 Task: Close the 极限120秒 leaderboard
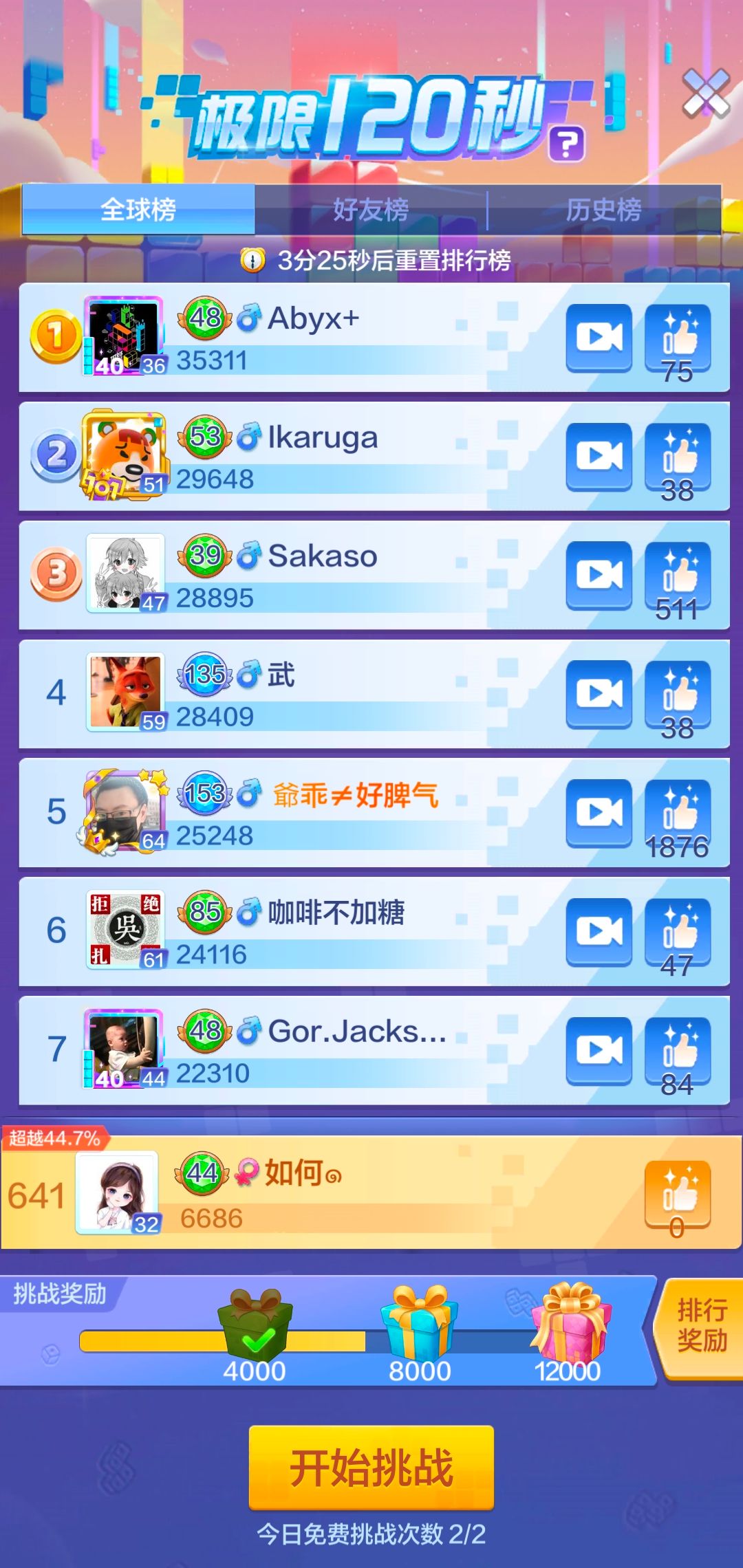point(706,93)
